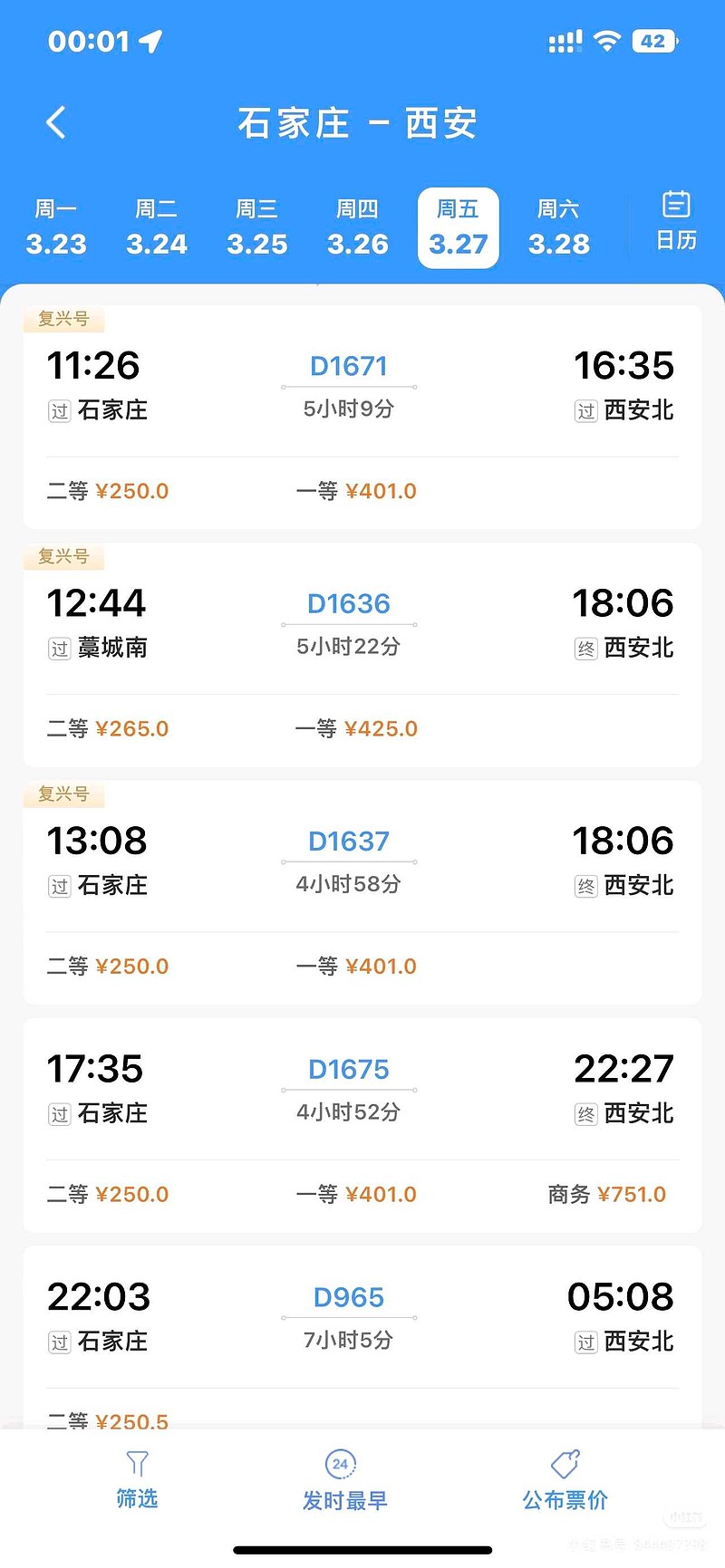Switch to the 周一 3.23 date tab

coord(56,227)
